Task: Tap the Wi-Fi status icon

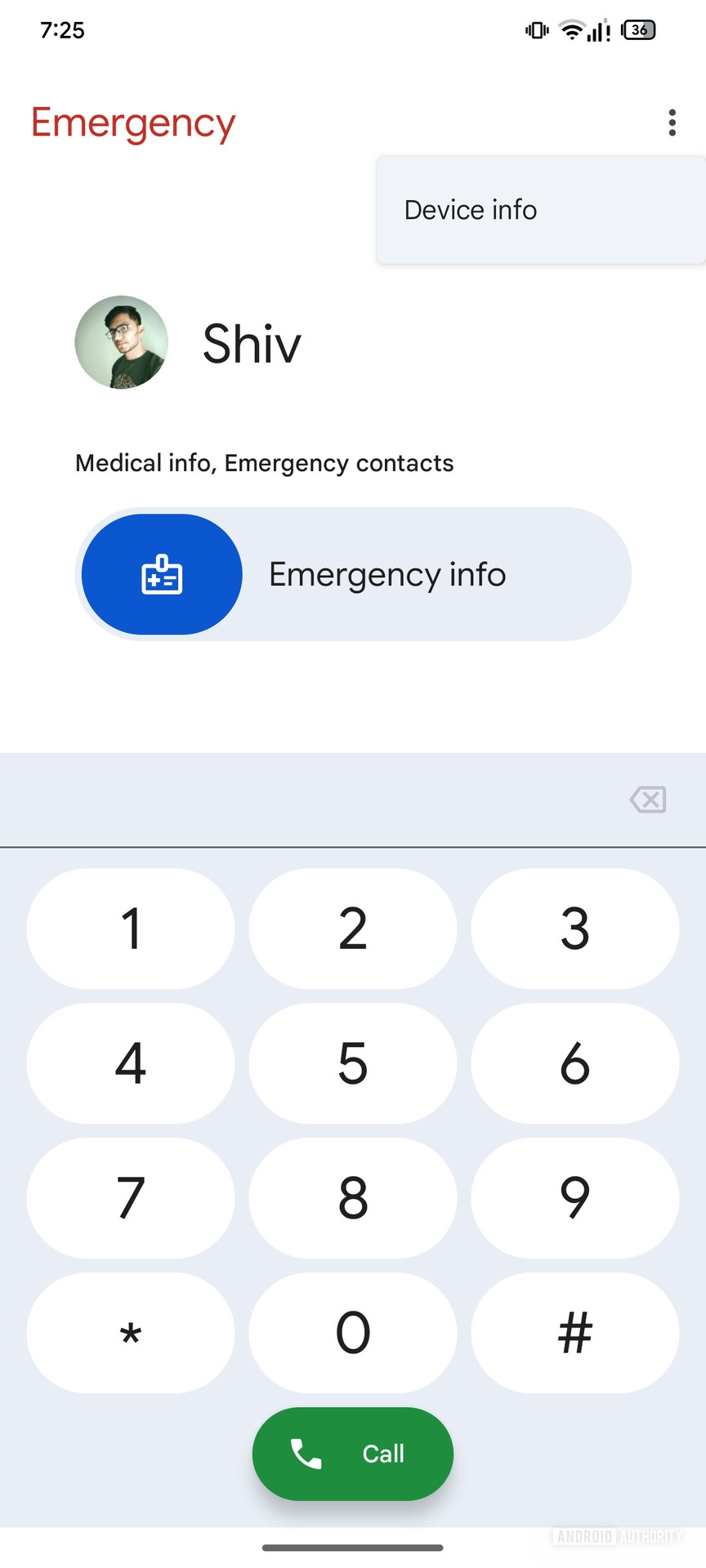Action: point(572,30)
